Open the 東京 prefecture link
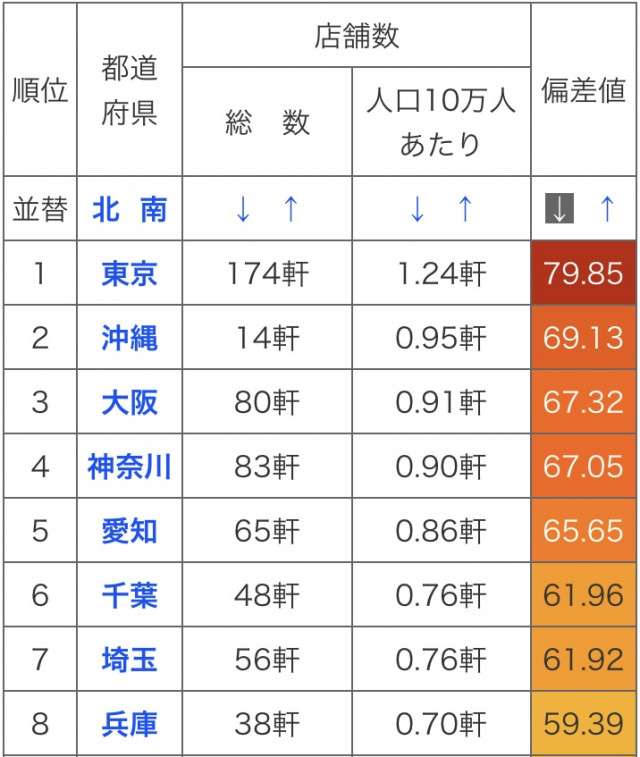The image size is (640, 757). (x=130, y=273)
